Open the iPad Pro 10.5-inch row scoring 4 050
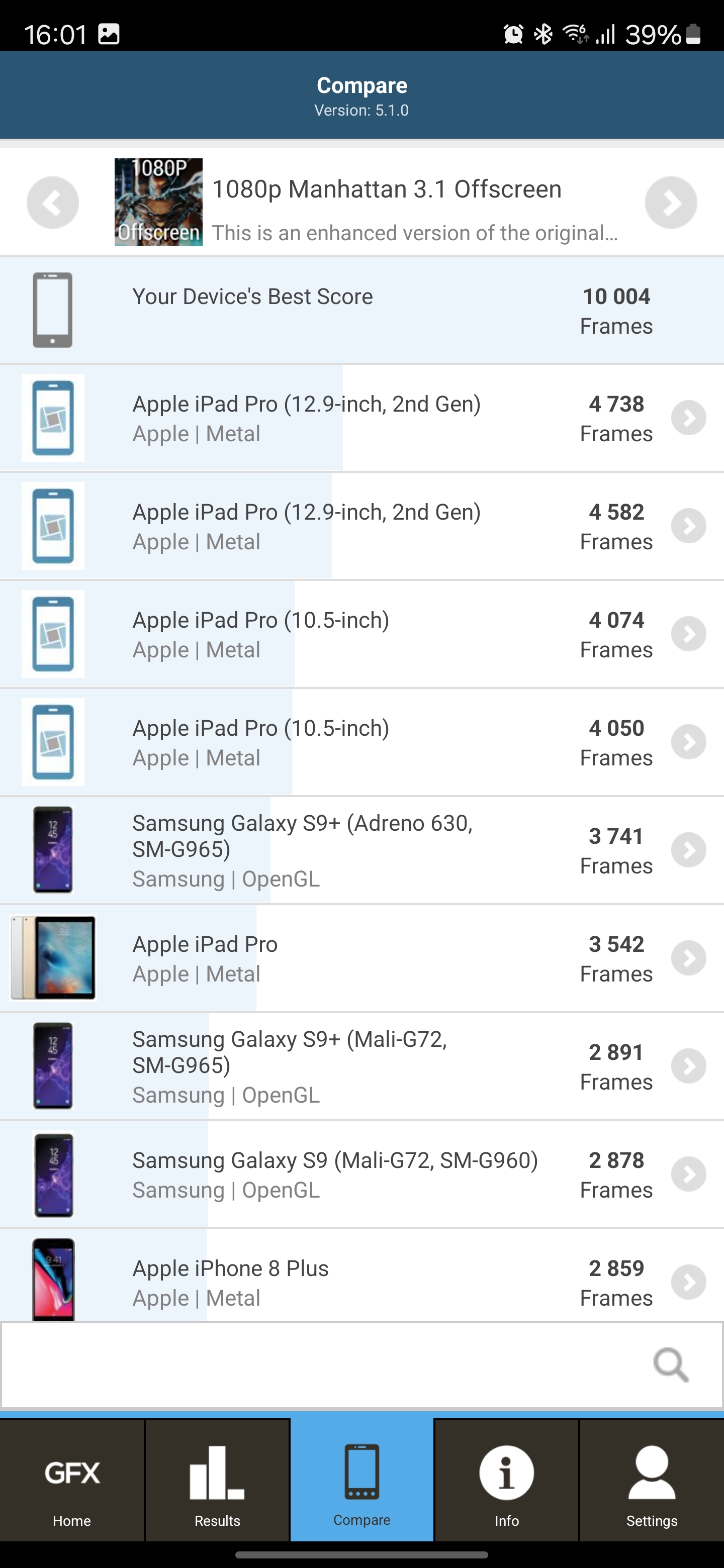 point(361,743)
